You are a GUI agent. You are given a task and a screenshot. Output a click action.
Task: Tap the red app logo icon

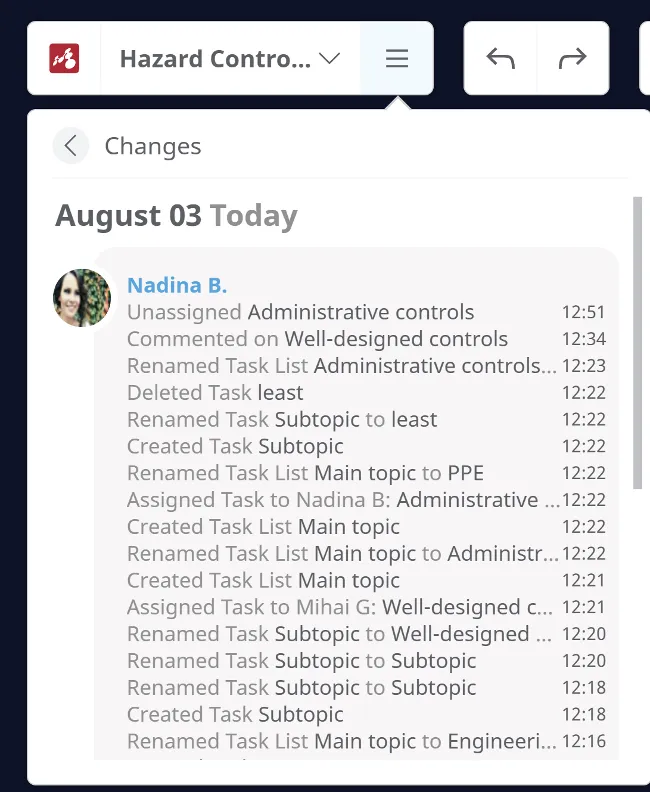tap(64, 59)
